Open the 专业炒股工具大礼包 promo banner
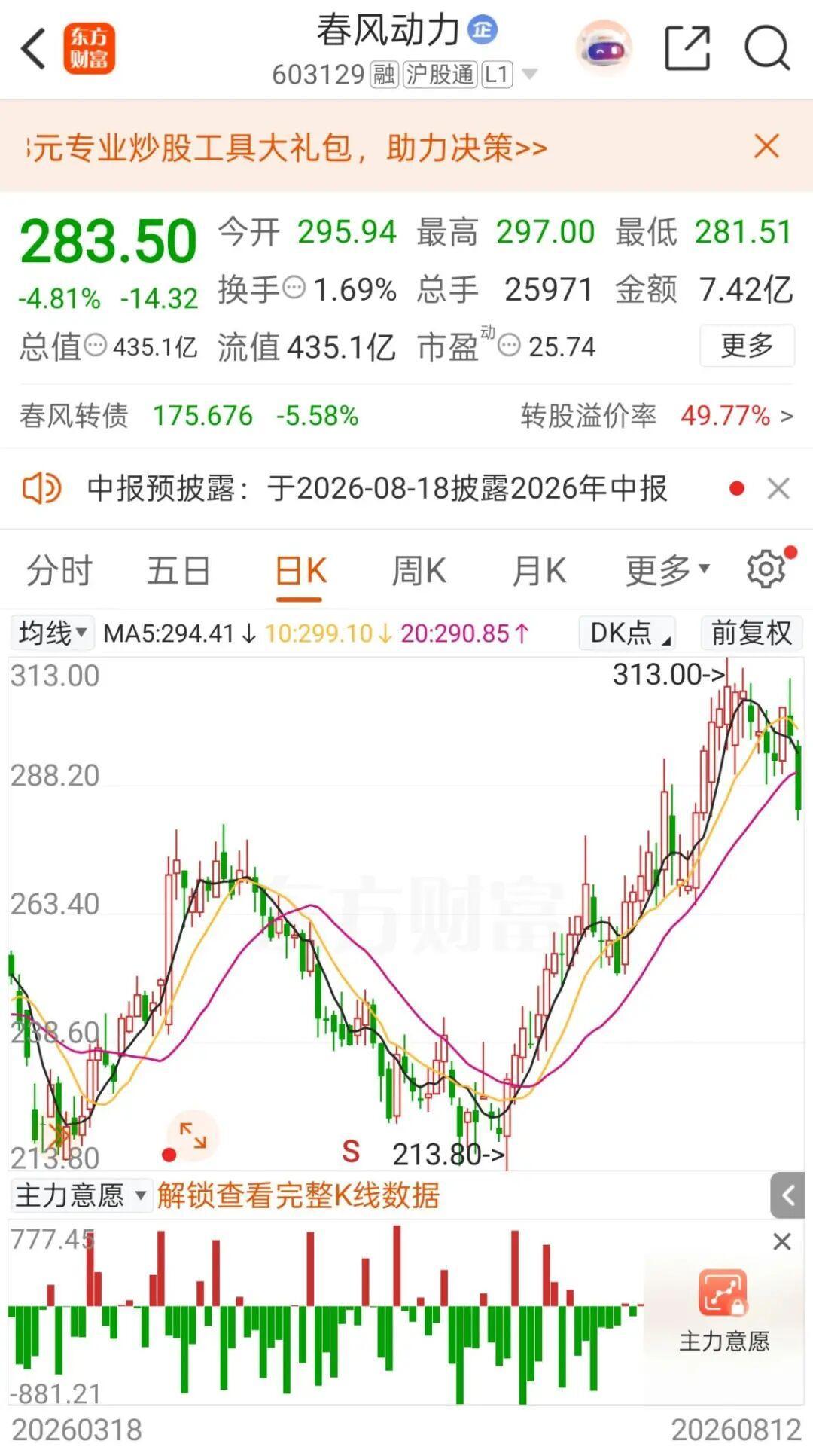 coord(286,147)
